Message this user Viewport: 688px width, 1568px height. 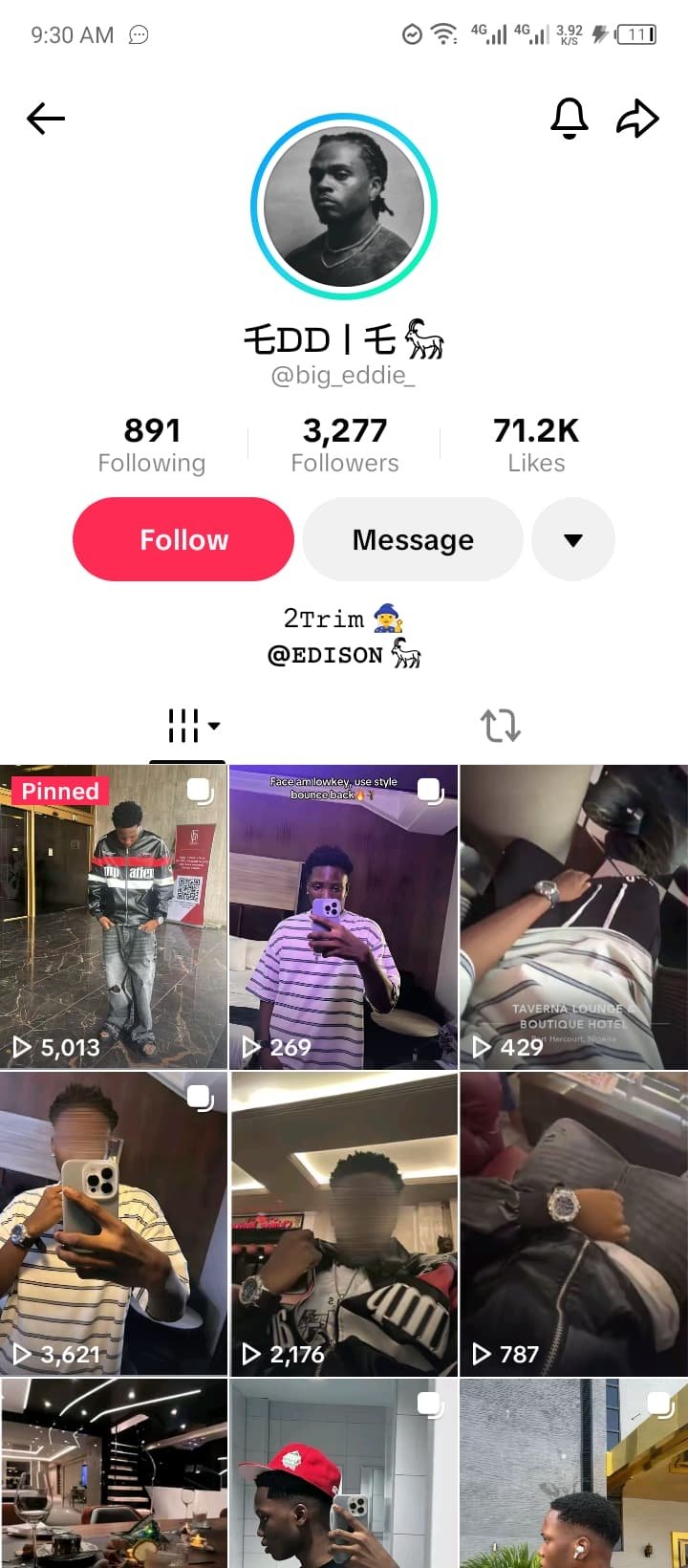pos(413,539)
